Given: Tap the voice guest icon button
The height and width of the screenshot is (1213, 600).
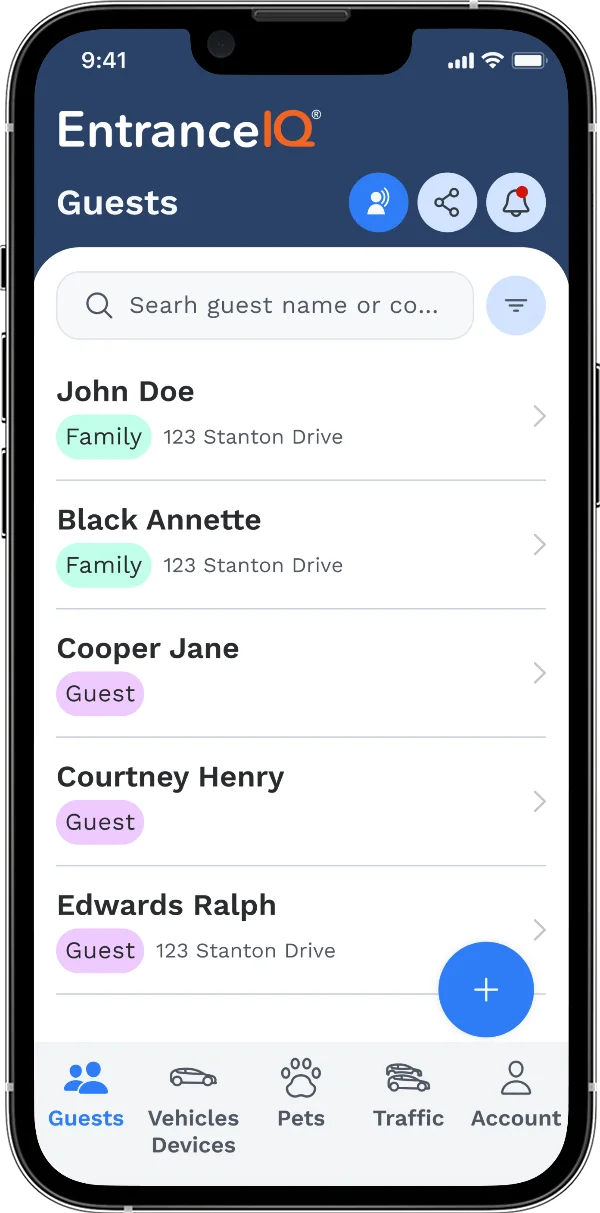Looking at the screenshot, I should pyautogui.click(x=378, y=203).
